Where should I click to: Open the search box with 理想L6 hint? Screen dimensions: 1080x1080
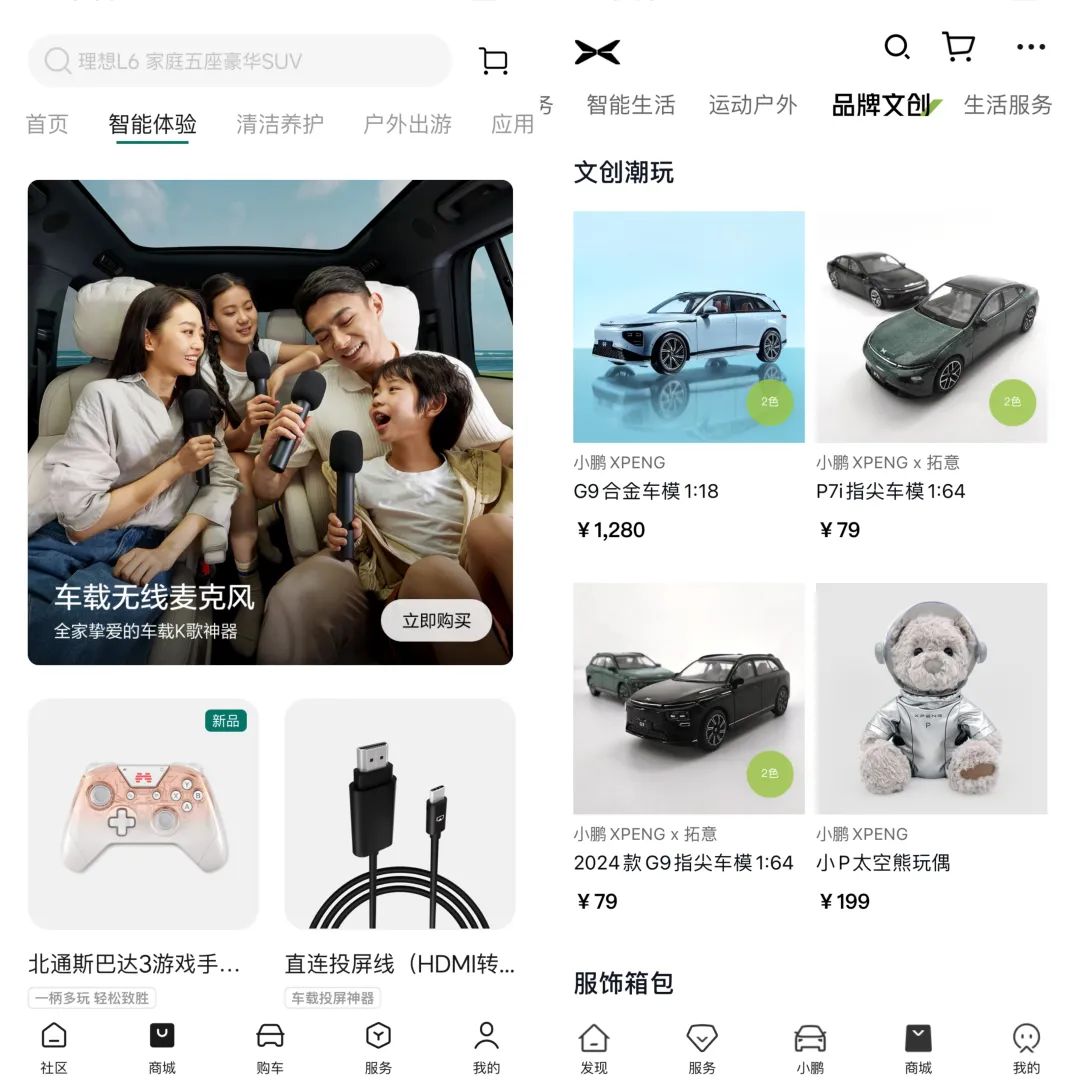pos(240,61)
